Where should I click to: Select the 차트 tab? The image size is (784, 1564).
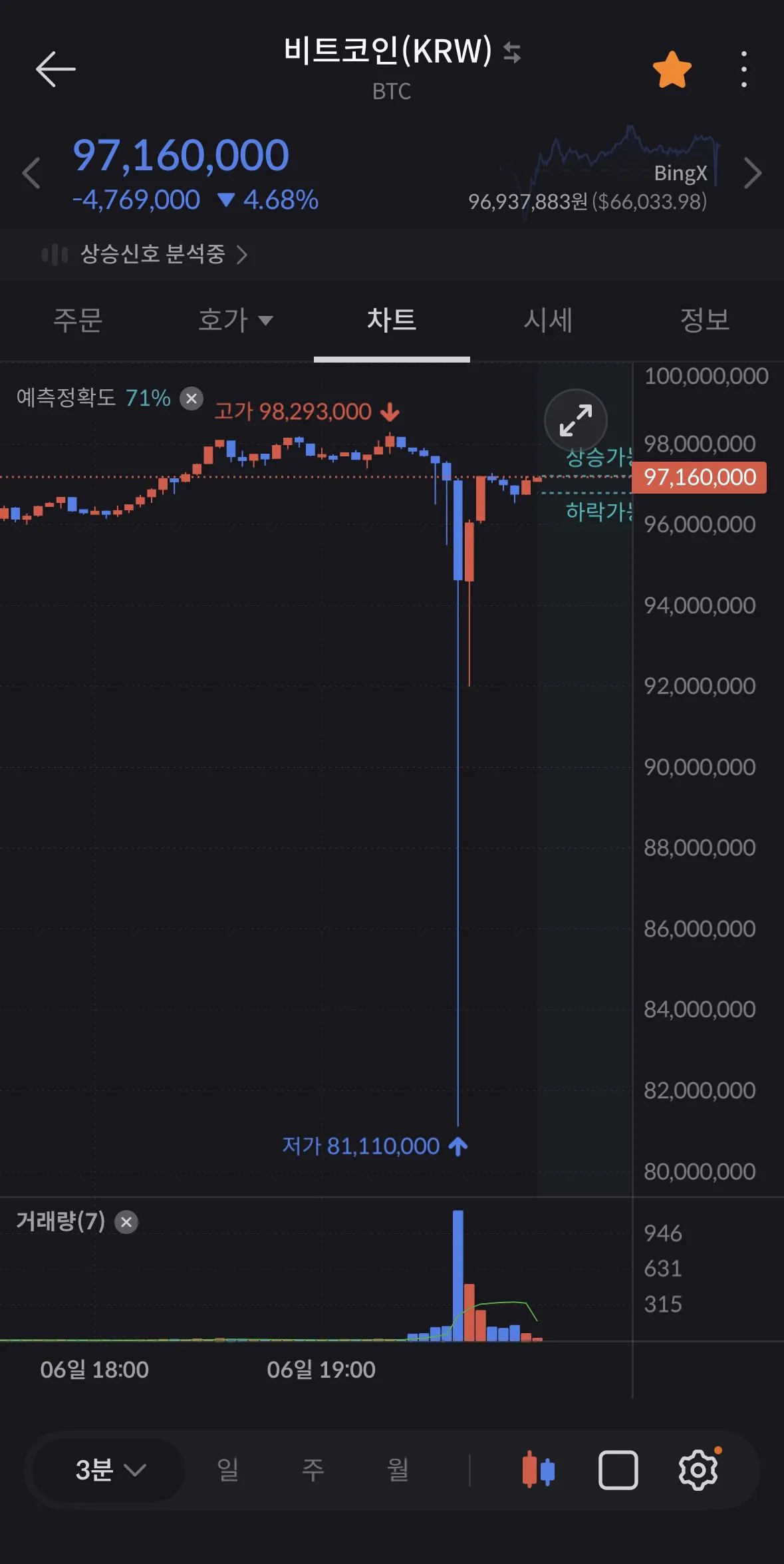pos(392,320)
